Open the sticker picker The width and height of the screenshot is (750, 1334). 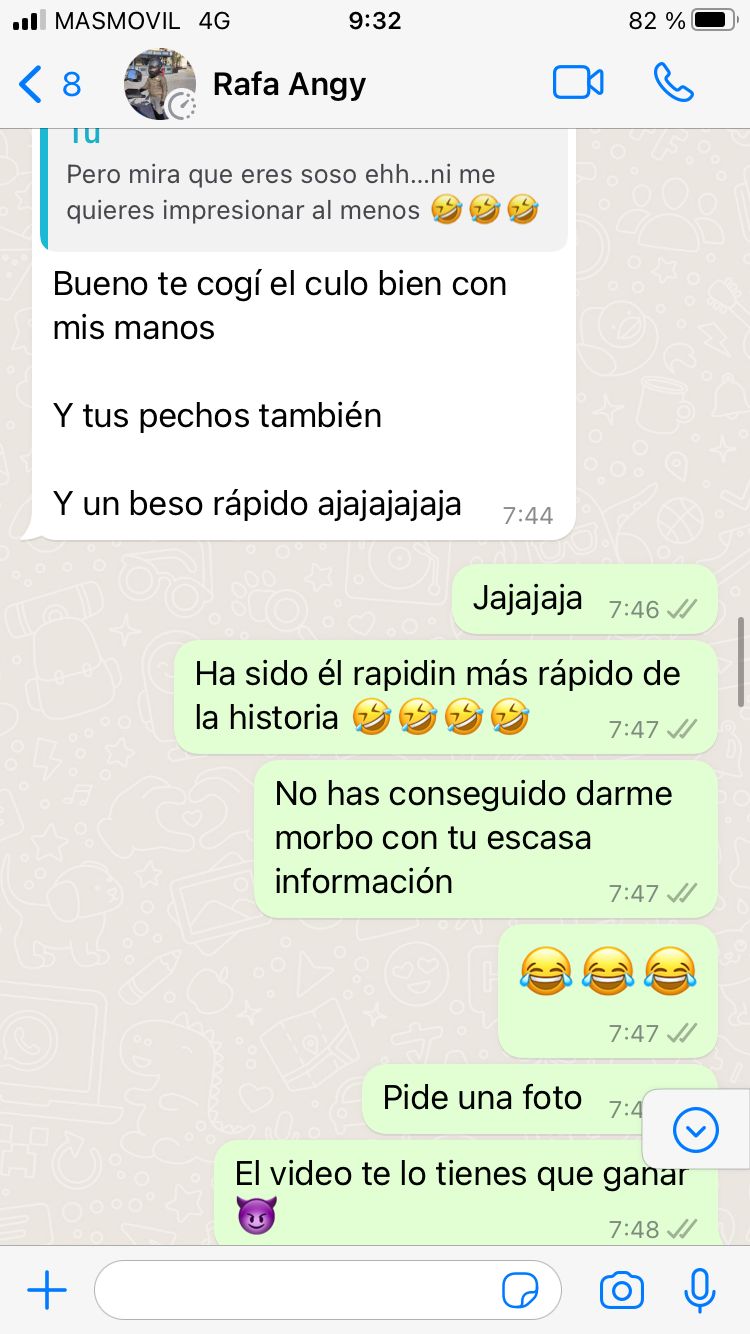[x=520, y=1292]
